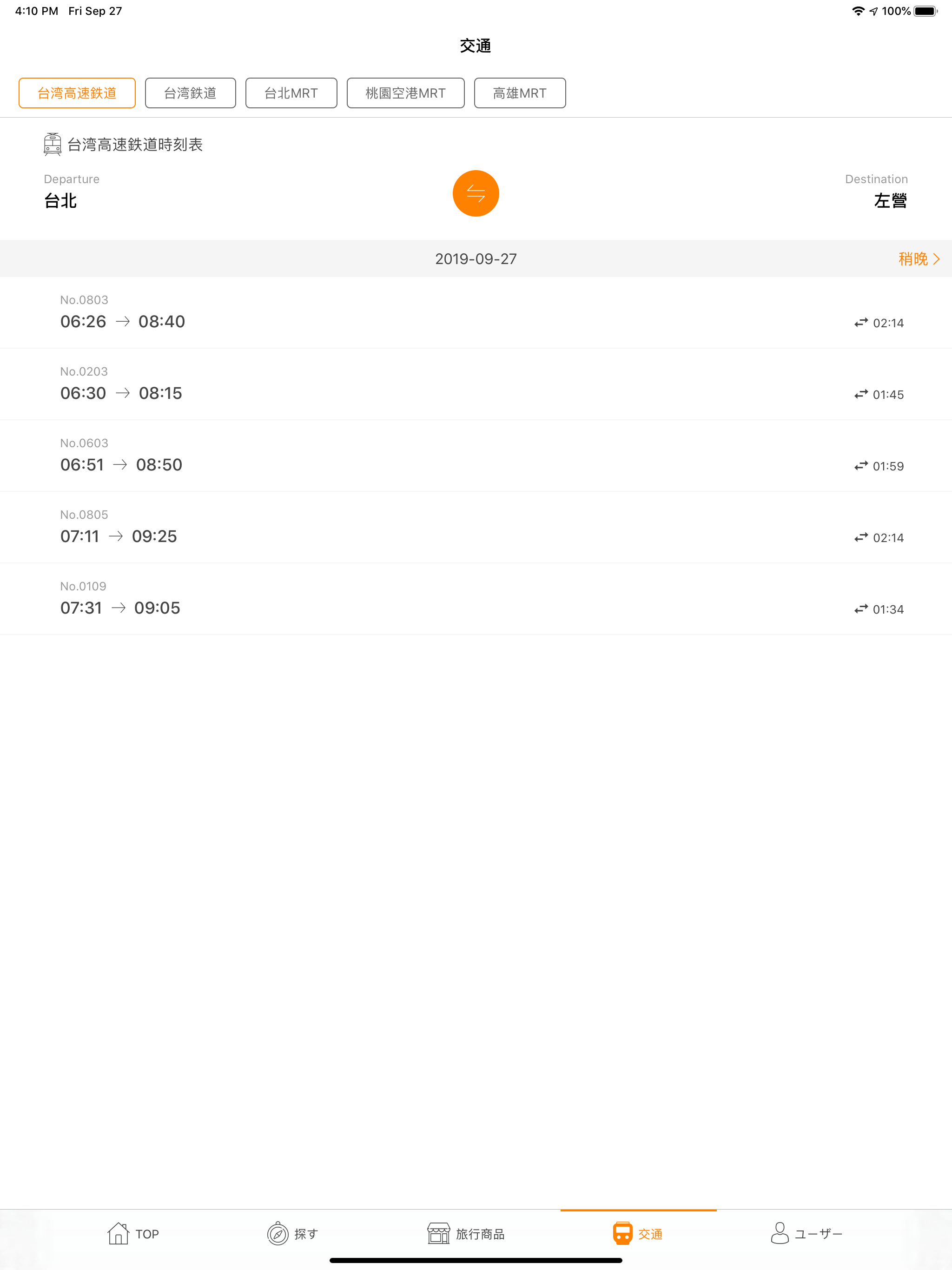The image size is (952, 1270).
Task: Swap departure and destination stations
Action: pyautogui.click(x=476, y=193)
